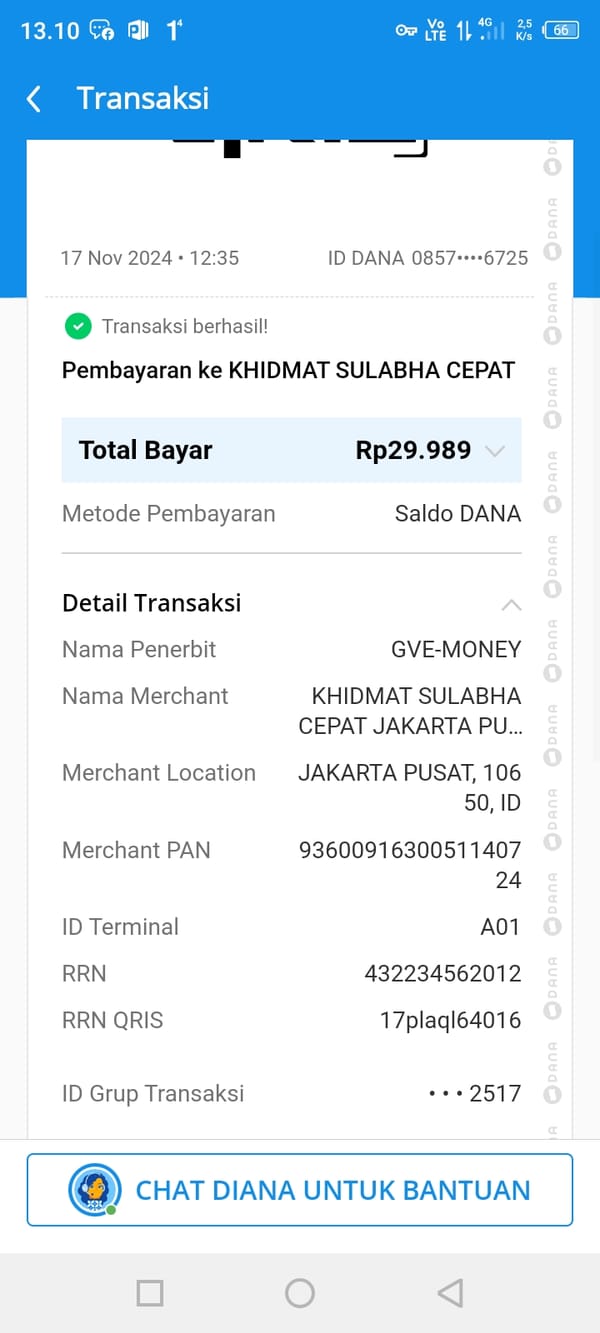Collapse the Detail Transaksi section
The image size is (600, 1333).
point(511,604)
